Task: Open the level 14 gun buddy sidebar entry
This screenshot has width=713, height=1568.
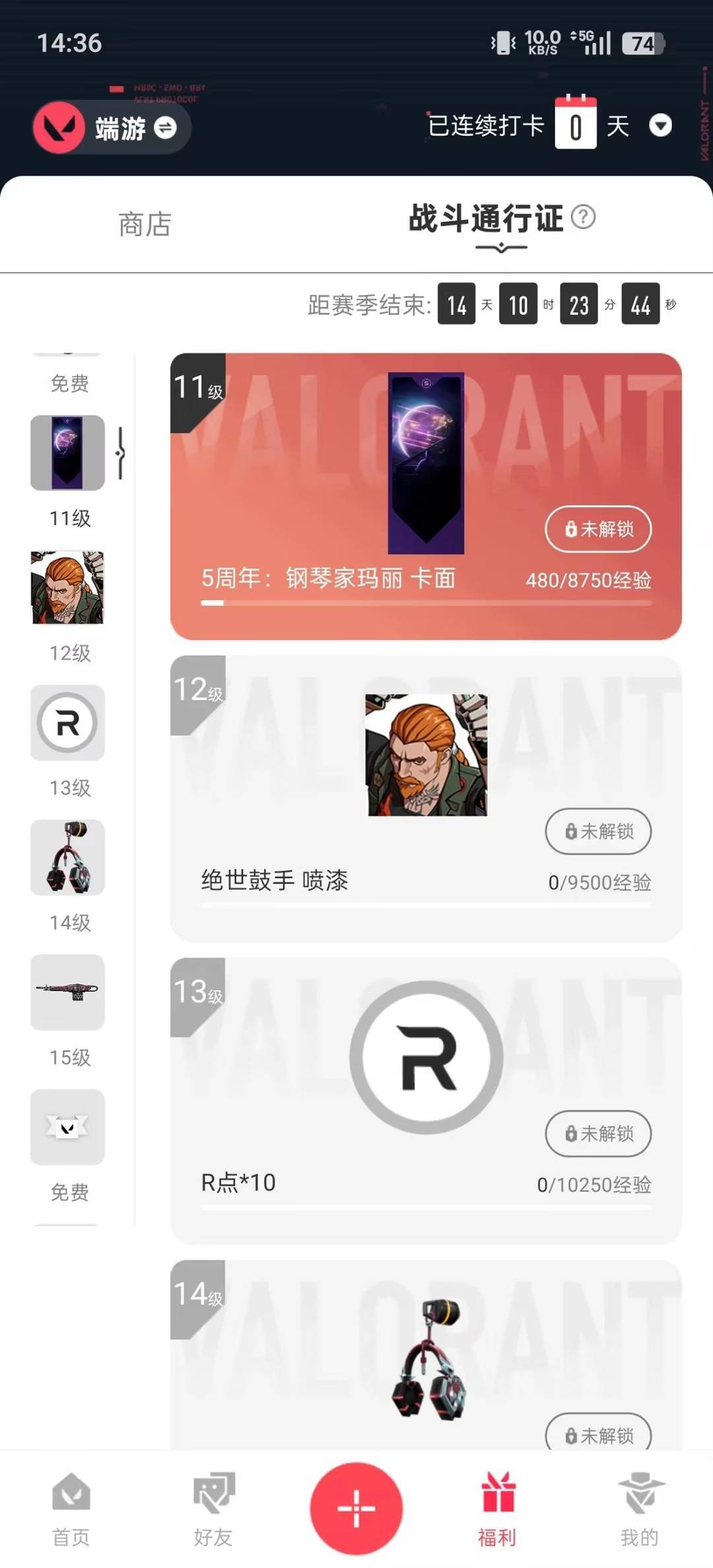Action: pyautogui.click(x=67, y=858)
